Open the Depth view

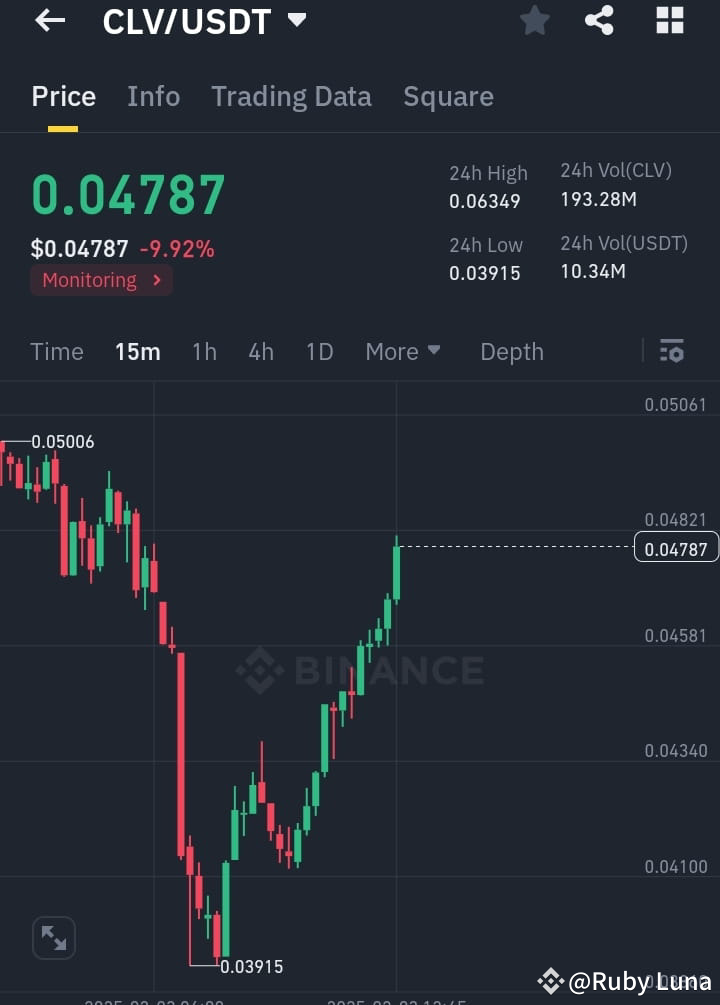tap(511, 351)
